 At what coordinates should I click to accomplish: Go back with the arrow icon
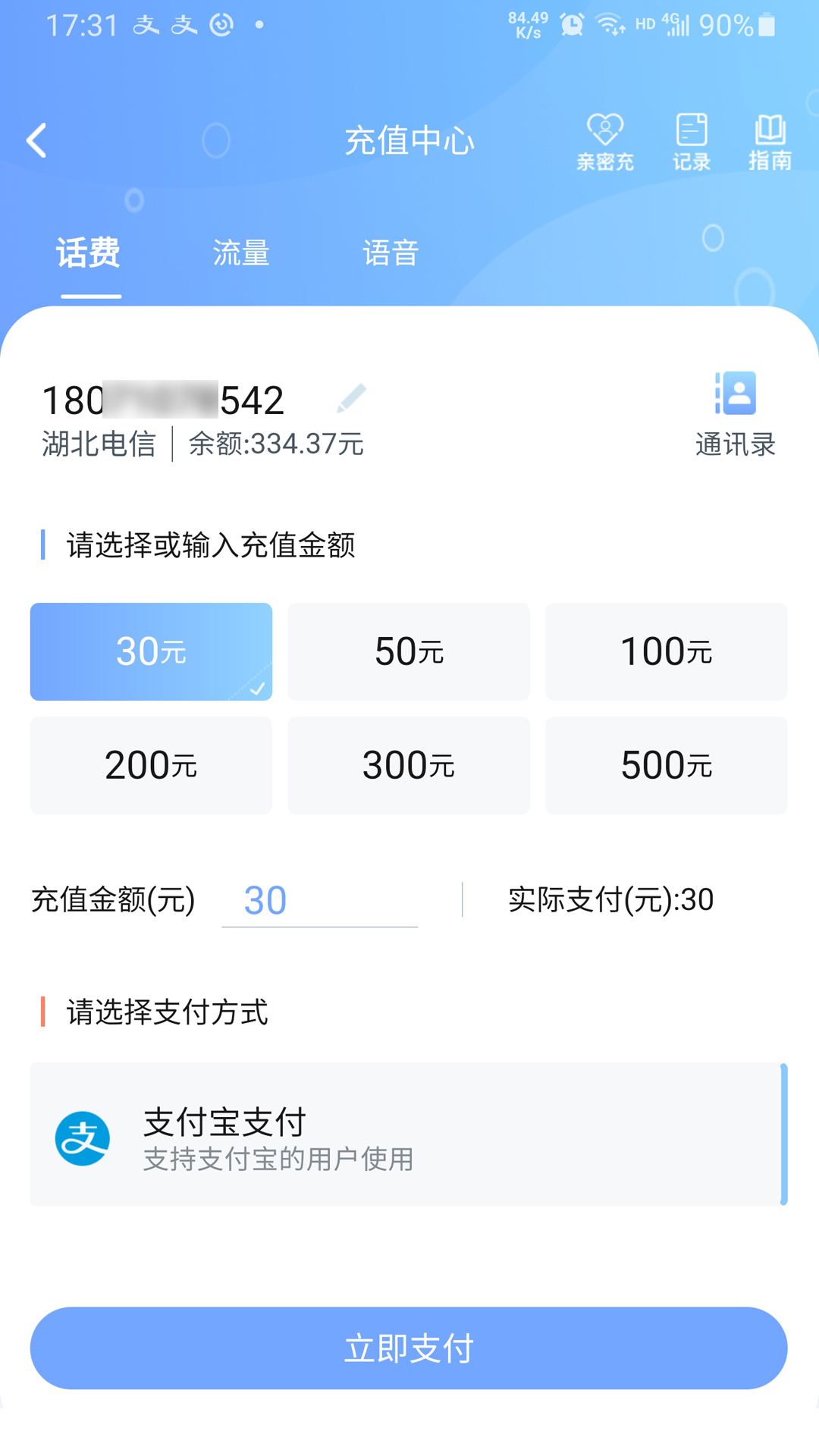click(37, 140)
